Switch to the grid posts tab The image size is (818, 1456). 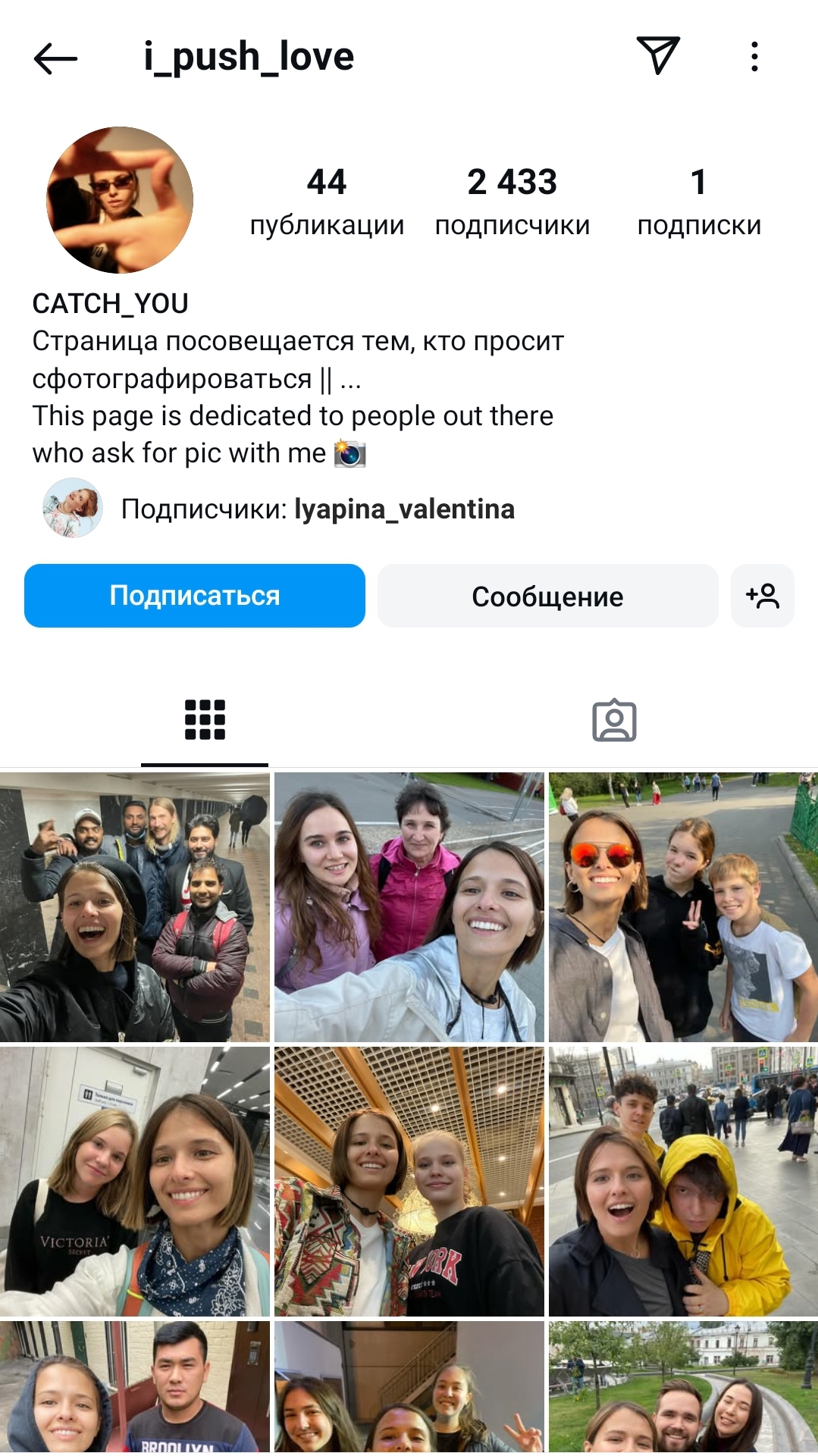[205, 720]
